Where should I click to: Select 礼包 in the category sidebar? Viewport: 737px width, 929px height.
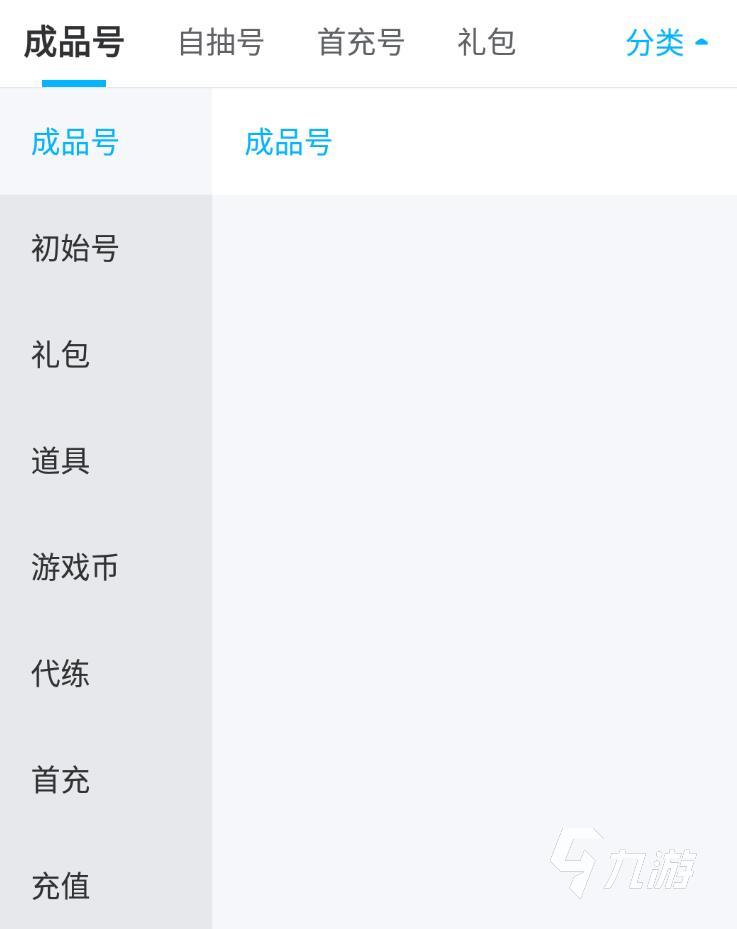(61, 354)
